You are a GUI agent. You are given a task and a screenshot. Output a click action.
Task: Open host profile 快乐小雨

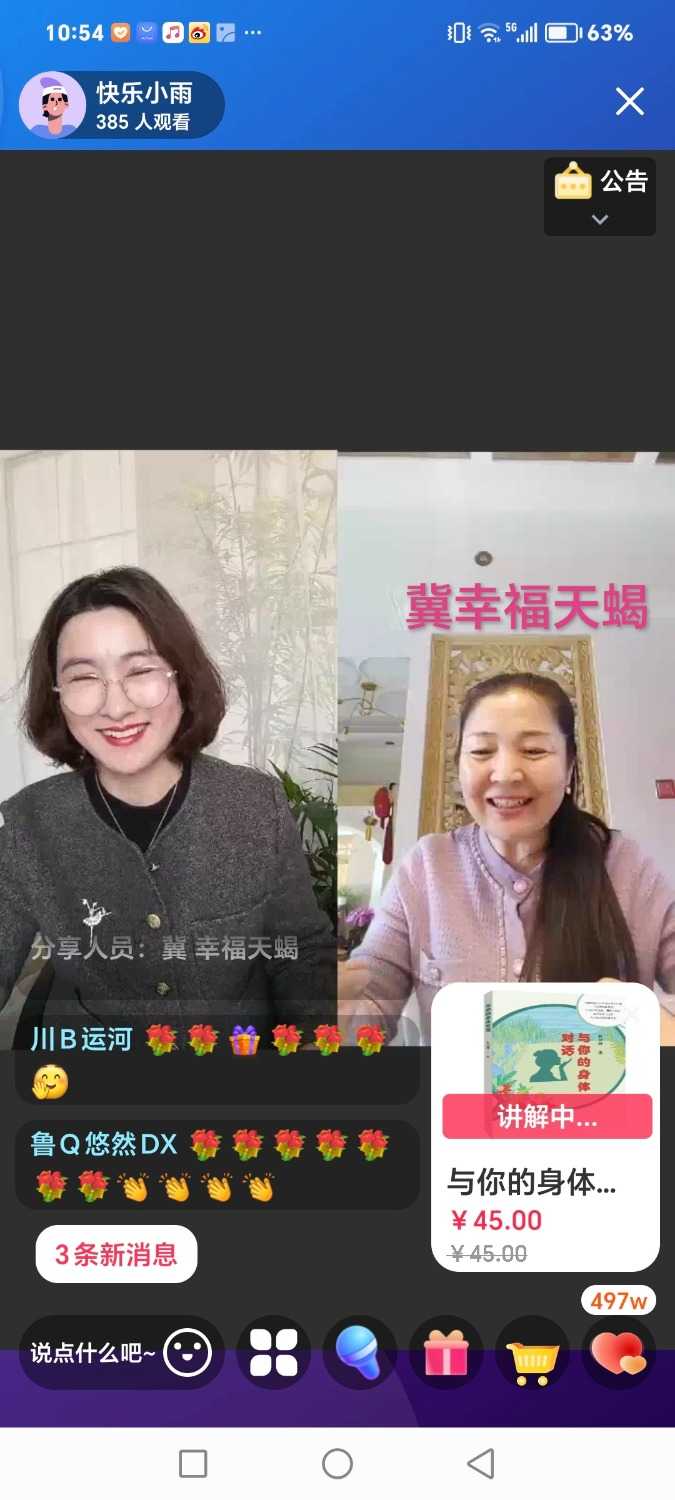[120, 105]
